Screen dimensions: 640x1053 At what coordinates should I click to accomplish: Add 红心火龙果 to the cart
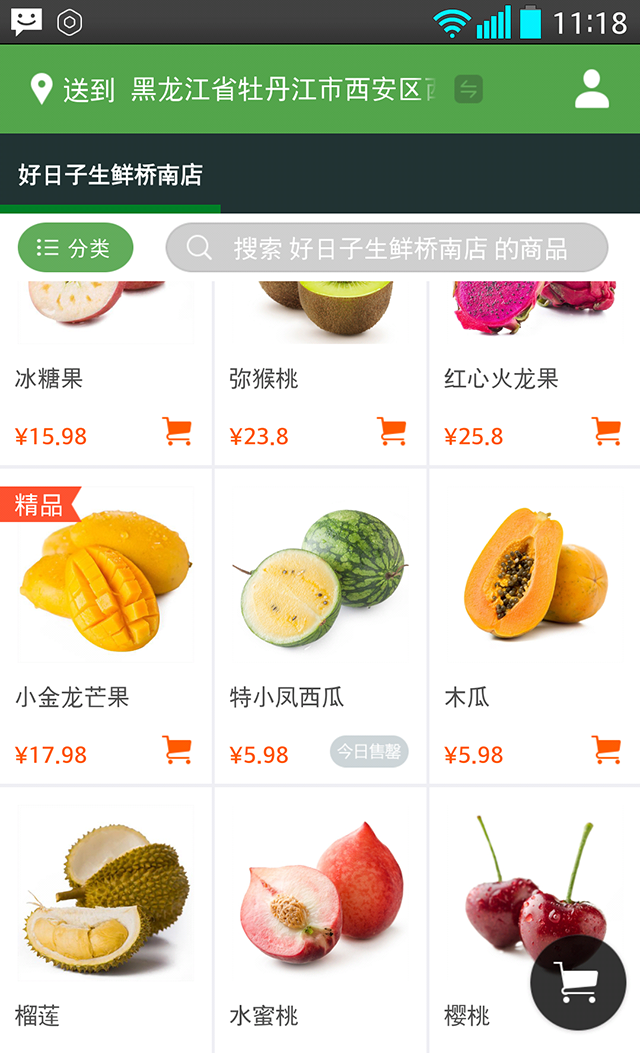pos(606,432)
